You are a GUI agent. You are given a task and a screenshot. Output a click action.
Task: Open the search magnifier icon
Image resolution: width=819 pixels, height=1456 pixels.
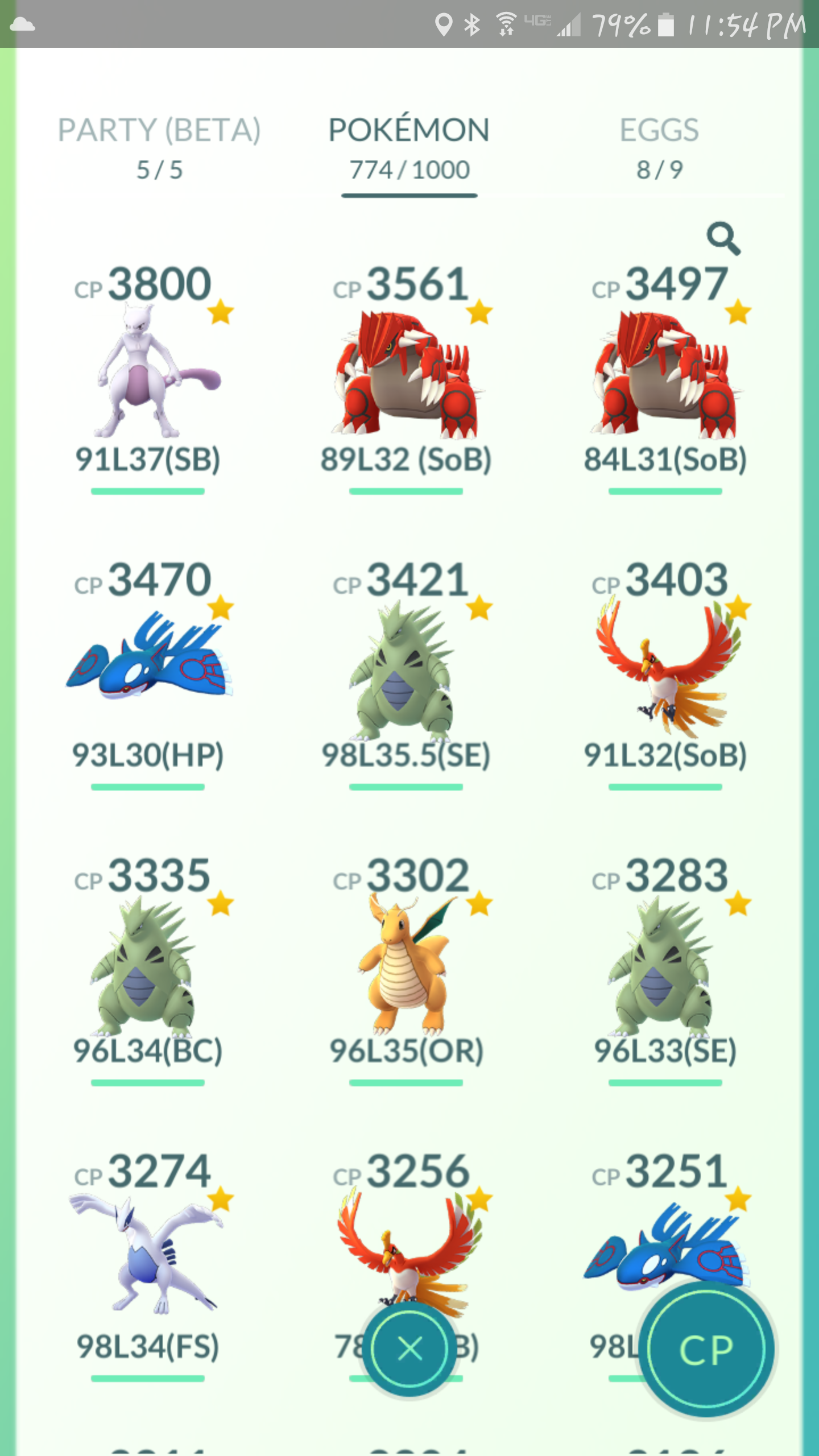tap(723, 239)
